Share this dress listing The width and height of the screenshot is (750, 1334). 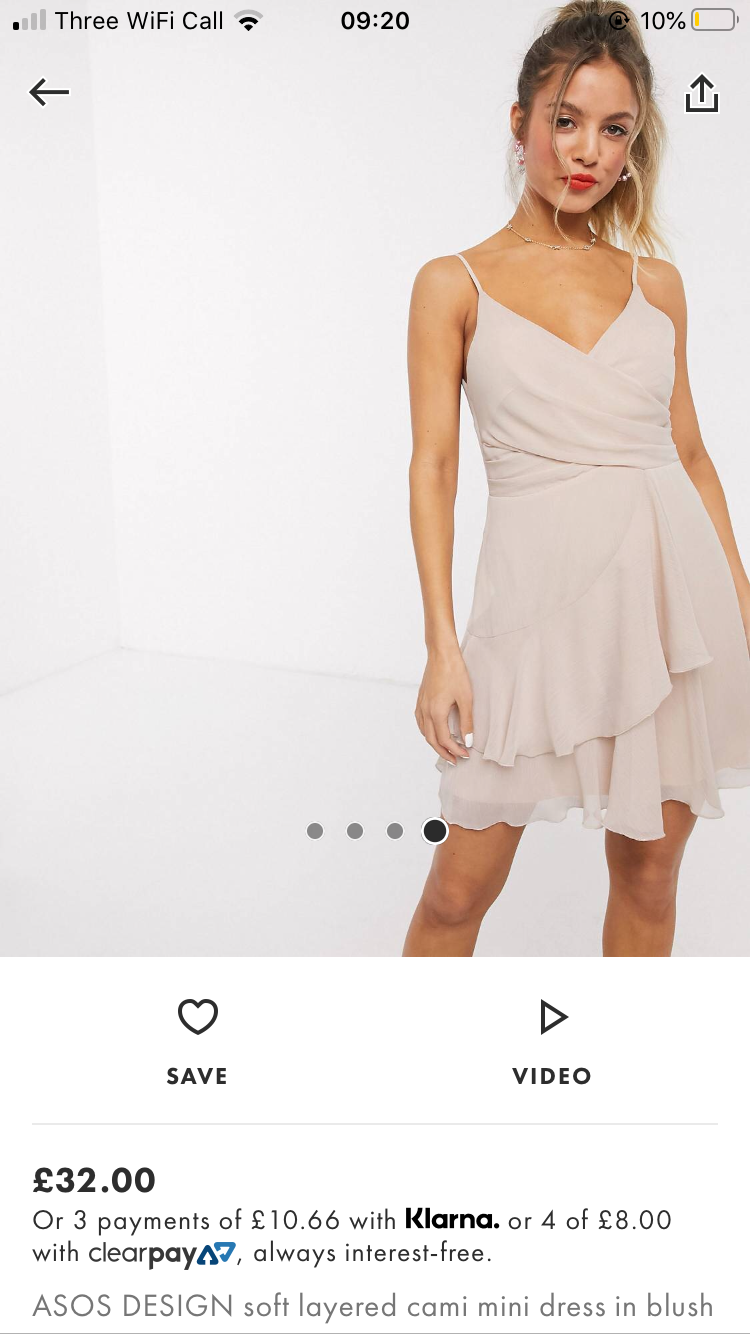point(701,94)
